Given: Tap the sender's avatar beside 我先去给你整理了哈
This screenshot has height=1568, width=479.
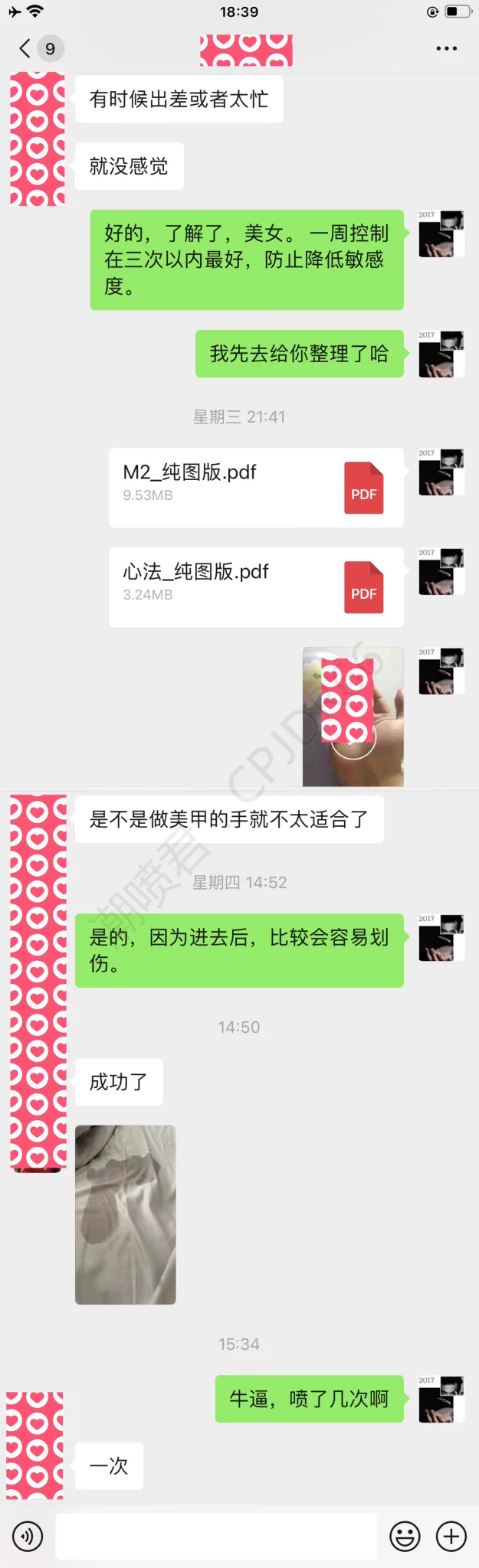Looking at the screenshot, I should (441, 354).
